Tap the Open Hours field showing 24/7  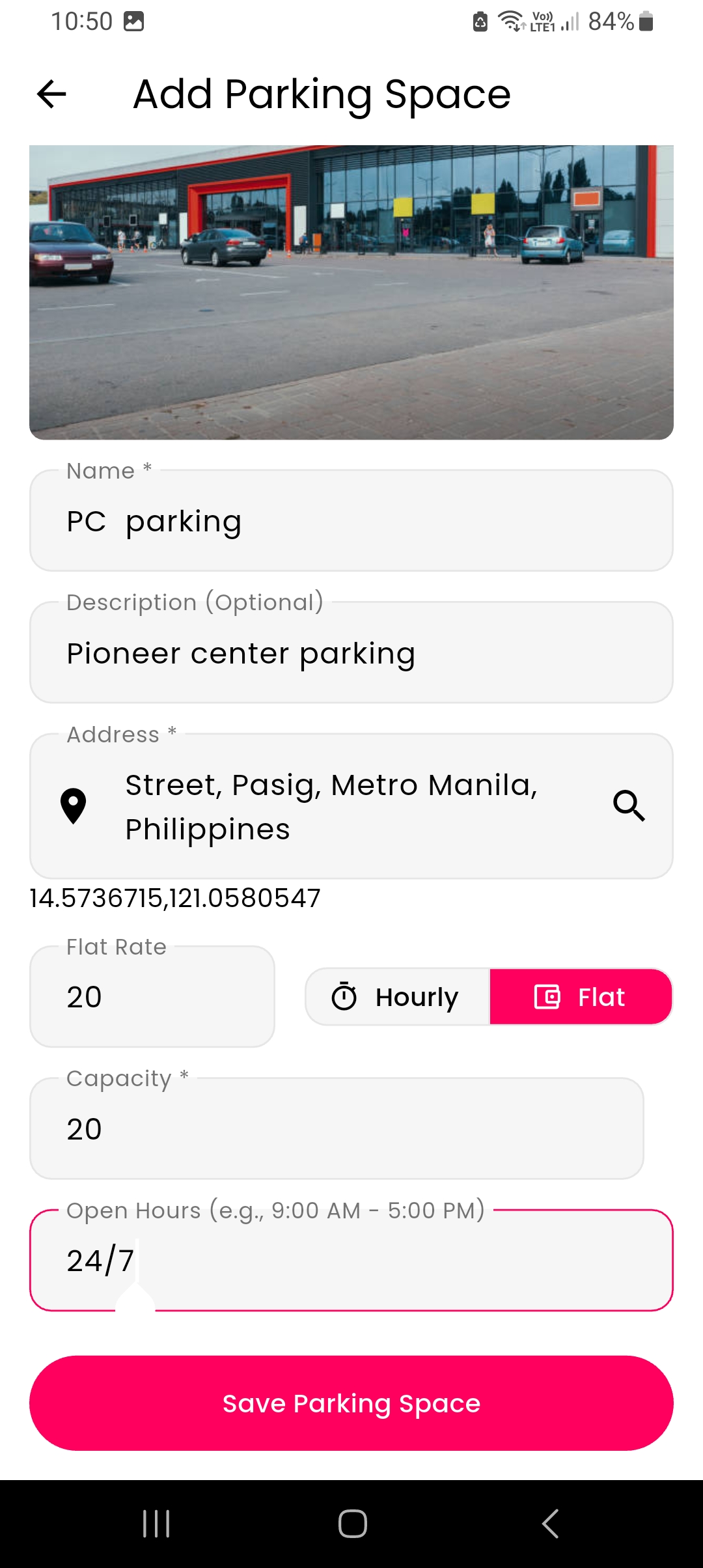click(351, 1259)
